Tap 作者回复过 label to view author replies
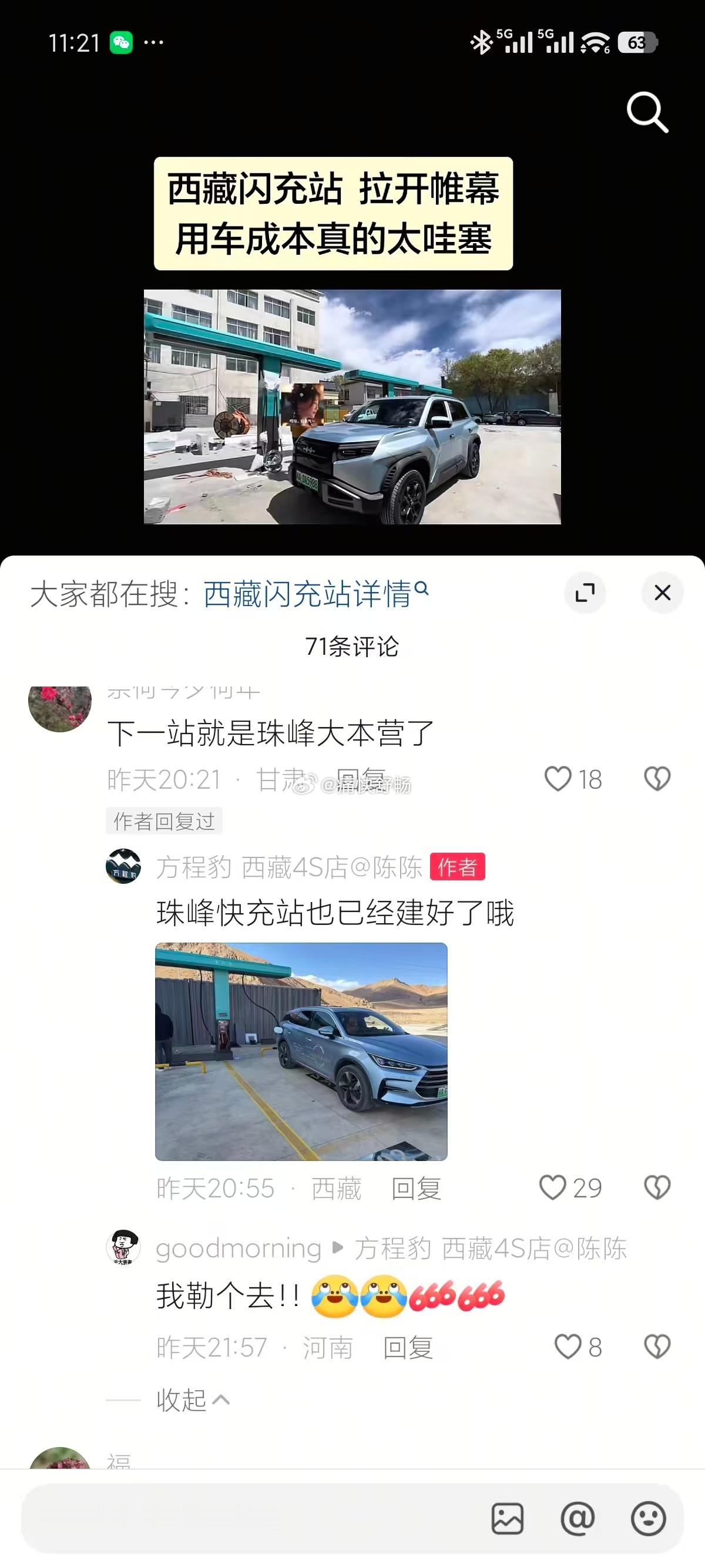This screenshot has width=705, height=1568. click(166, 820)
